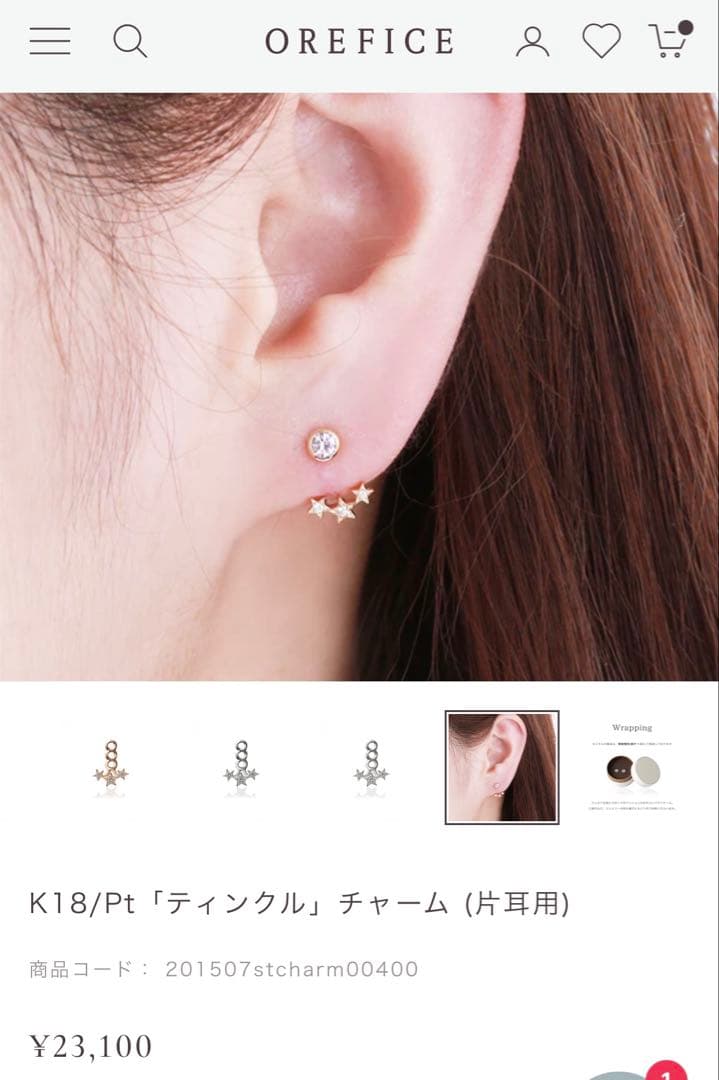Open the hamburger menu

click(x=50, y=41)
